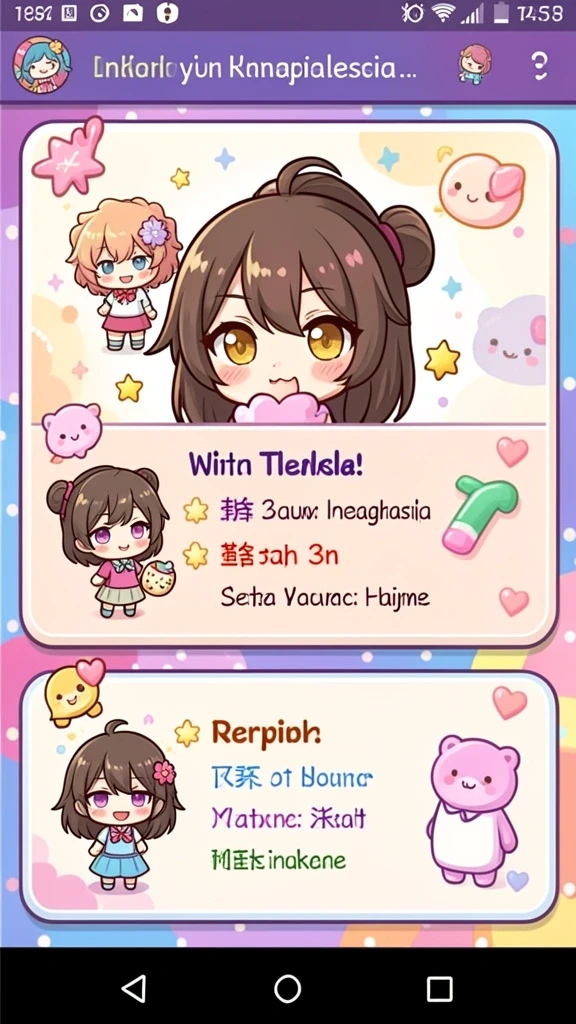Open the large card with the brown-haired girl banner
This screenshot has height=1024, width=576.
click(289, 383)
